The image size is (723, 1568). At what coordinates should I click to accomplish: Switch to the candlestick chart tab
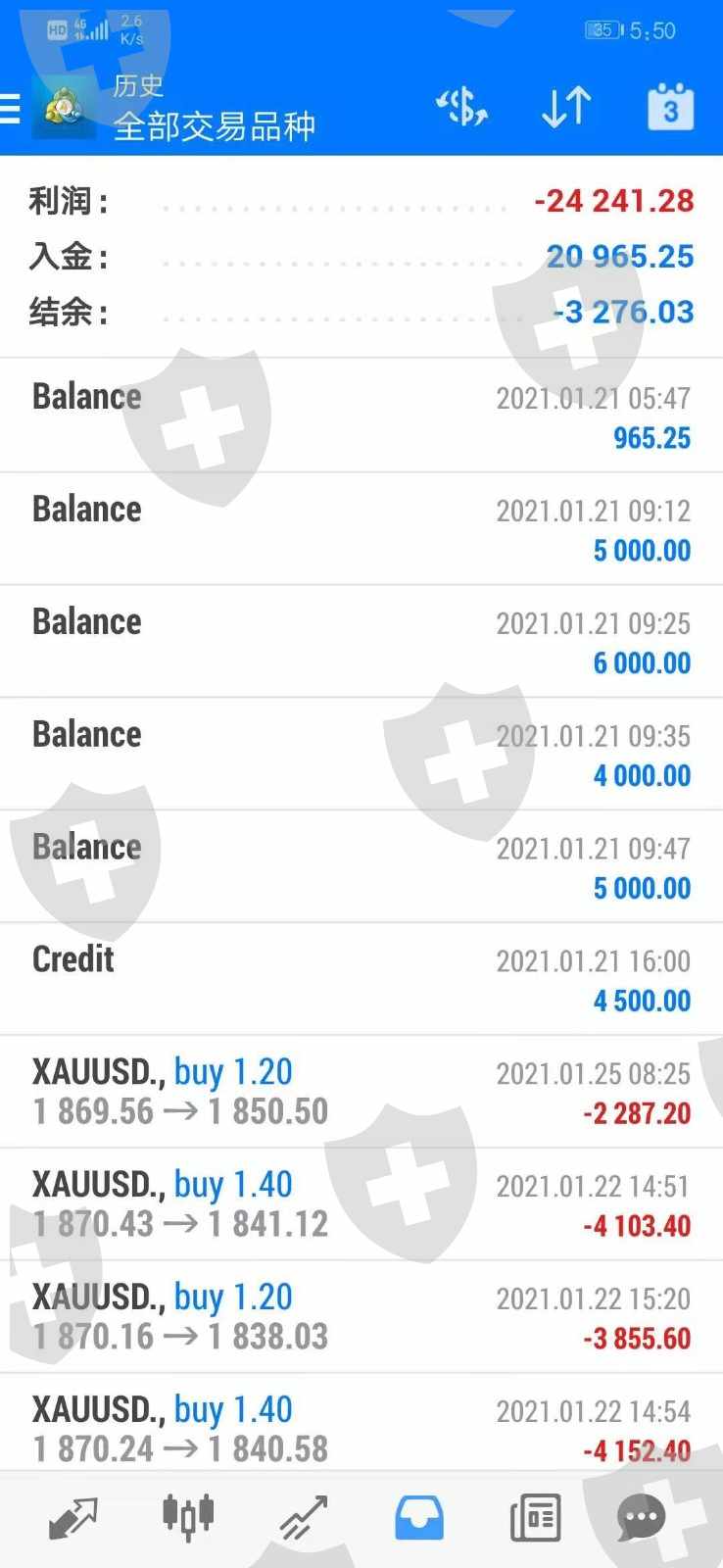coord(188,1518)
